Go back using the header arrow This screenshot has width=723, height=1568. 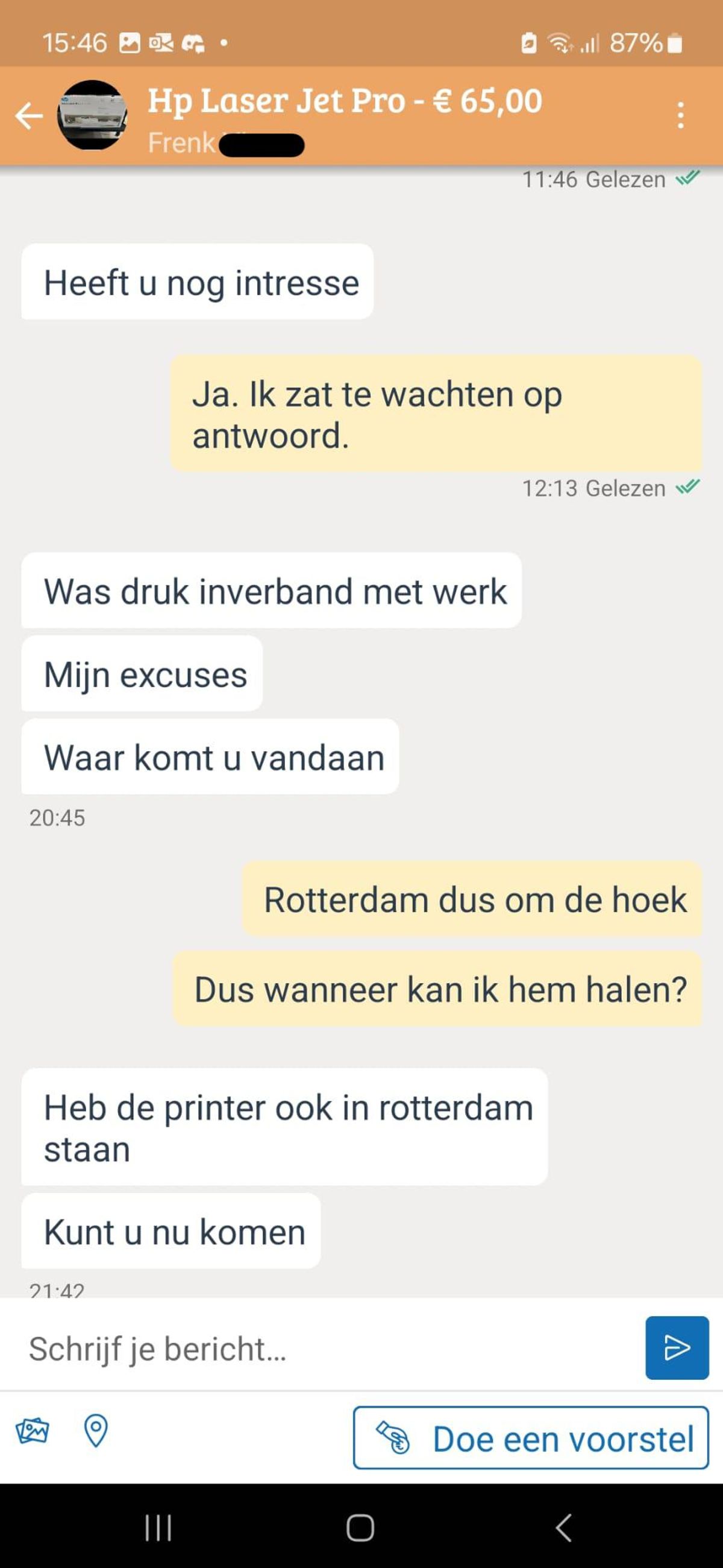click(29, 116)
